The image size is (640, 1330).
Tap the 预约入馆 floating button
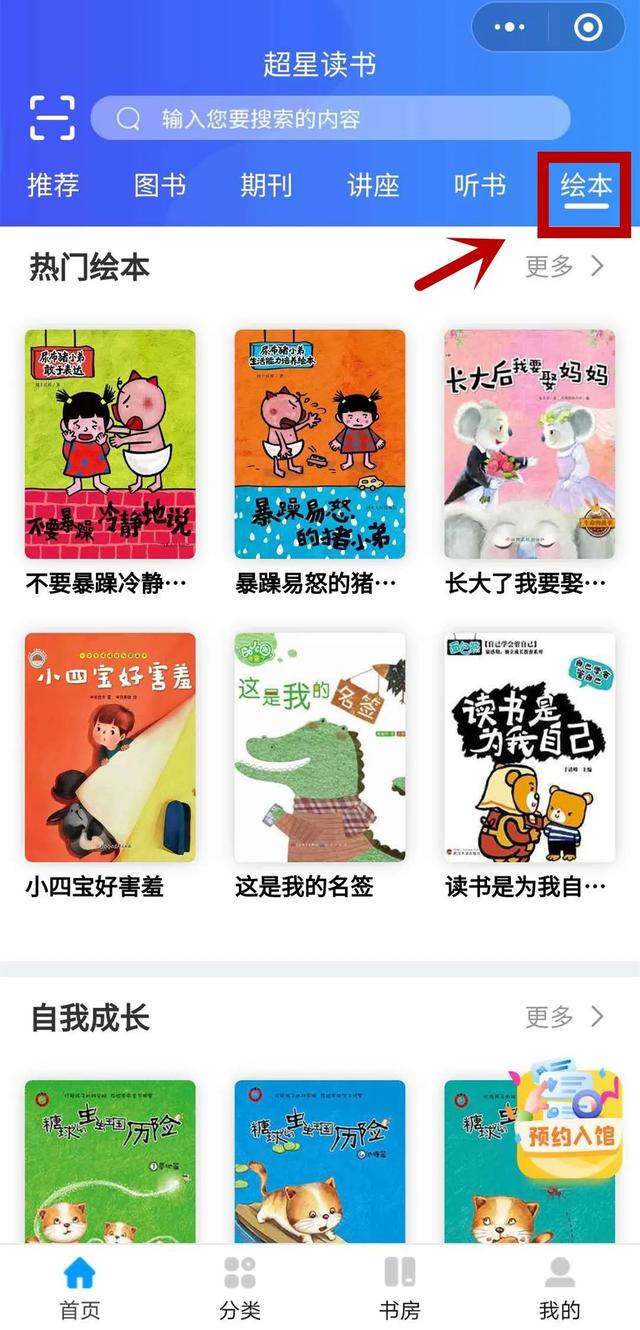click(568, 1125)
